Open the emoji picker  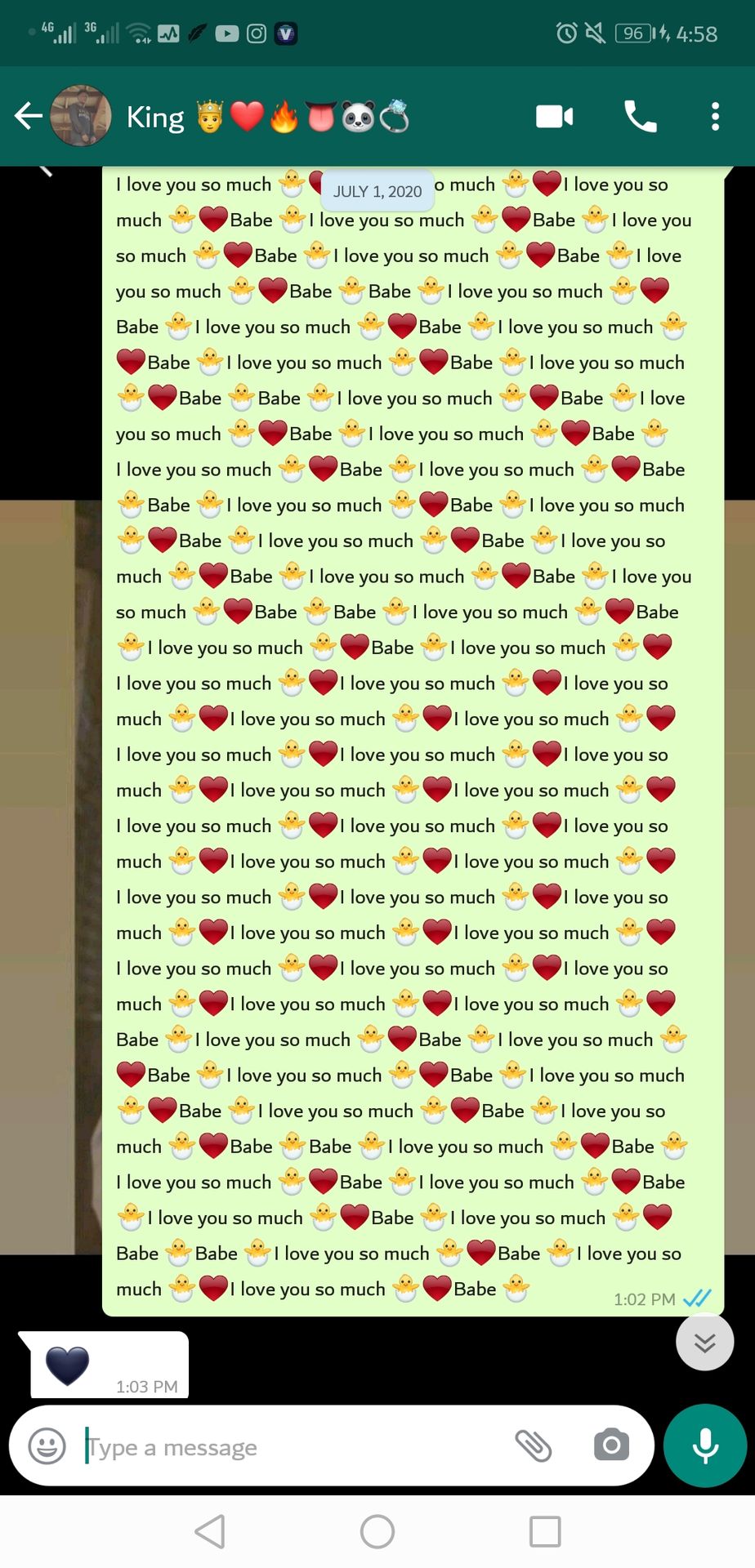[47, 1446]
